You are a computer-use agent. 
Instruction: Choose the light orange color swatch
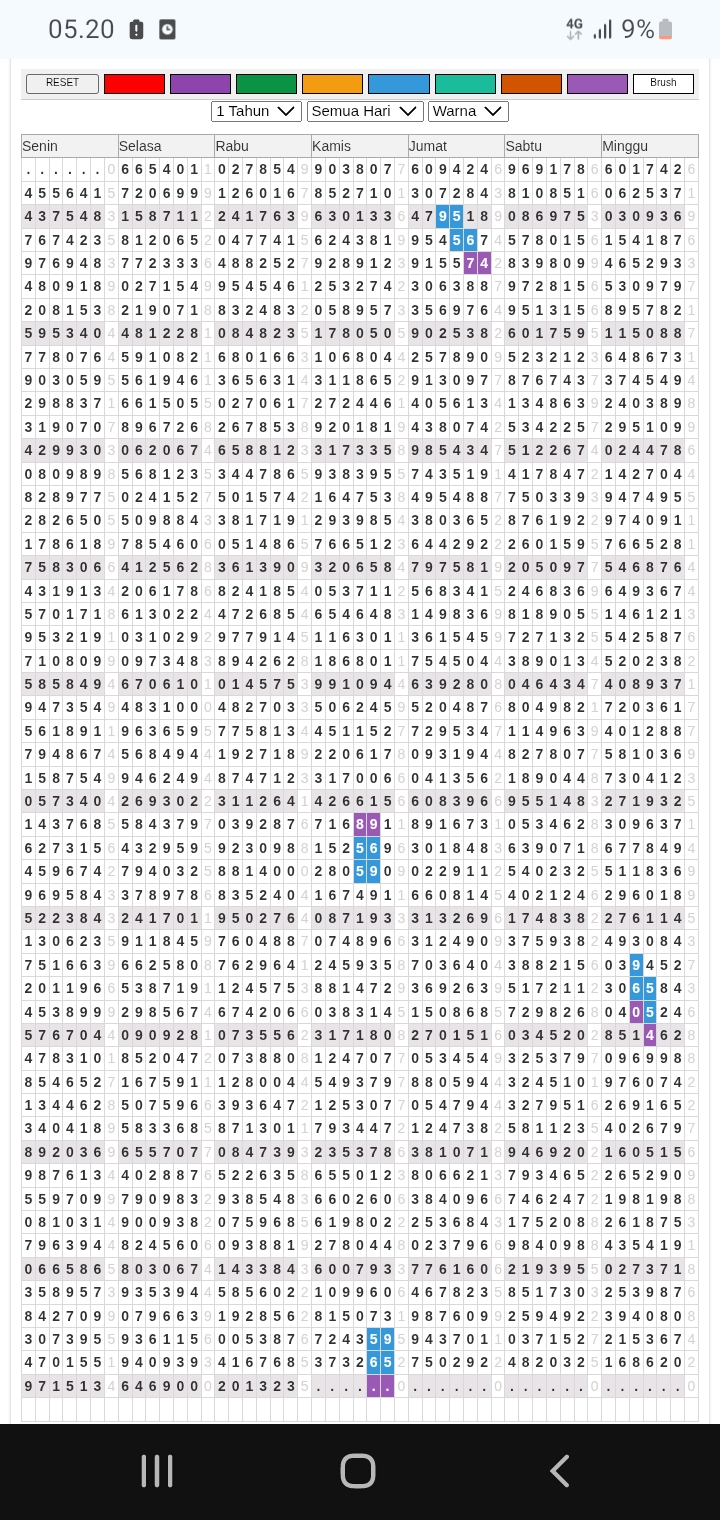332,84
